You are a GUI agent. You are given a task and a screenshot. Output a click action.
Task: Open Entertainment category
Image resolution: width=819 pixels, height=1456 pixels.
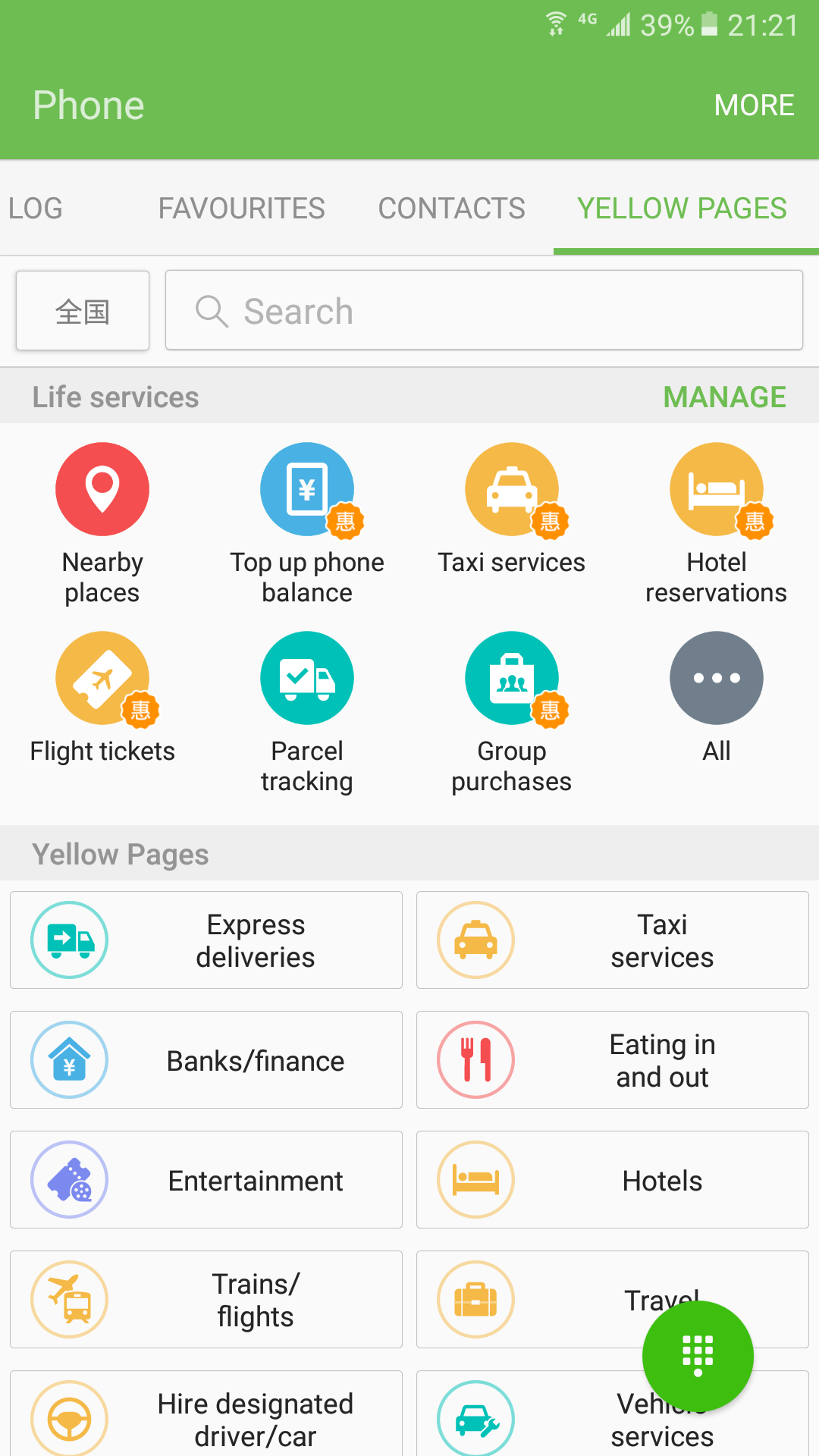coord(206,1180)
